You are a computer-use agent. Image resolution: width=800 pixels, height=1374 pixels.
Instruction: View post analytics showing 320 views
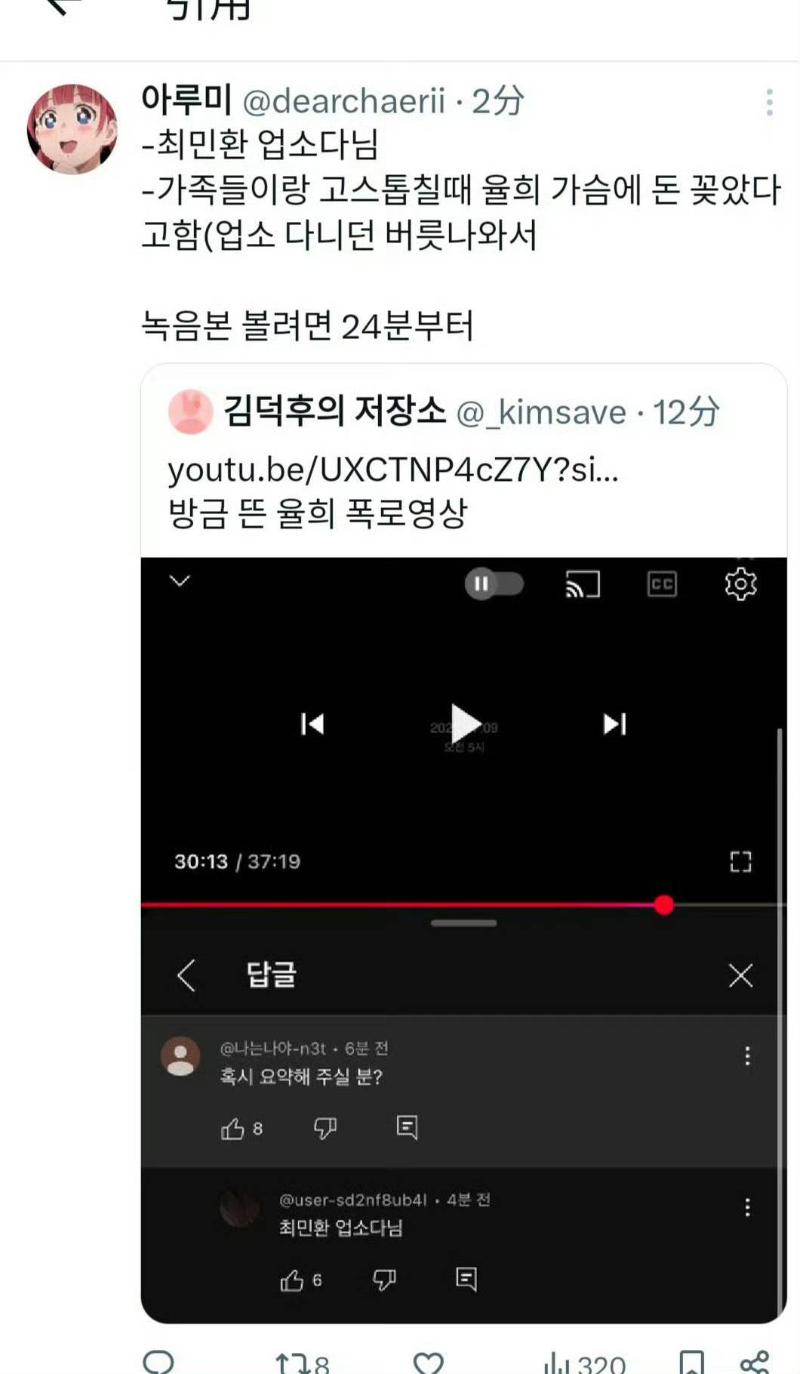[584, 1362]
